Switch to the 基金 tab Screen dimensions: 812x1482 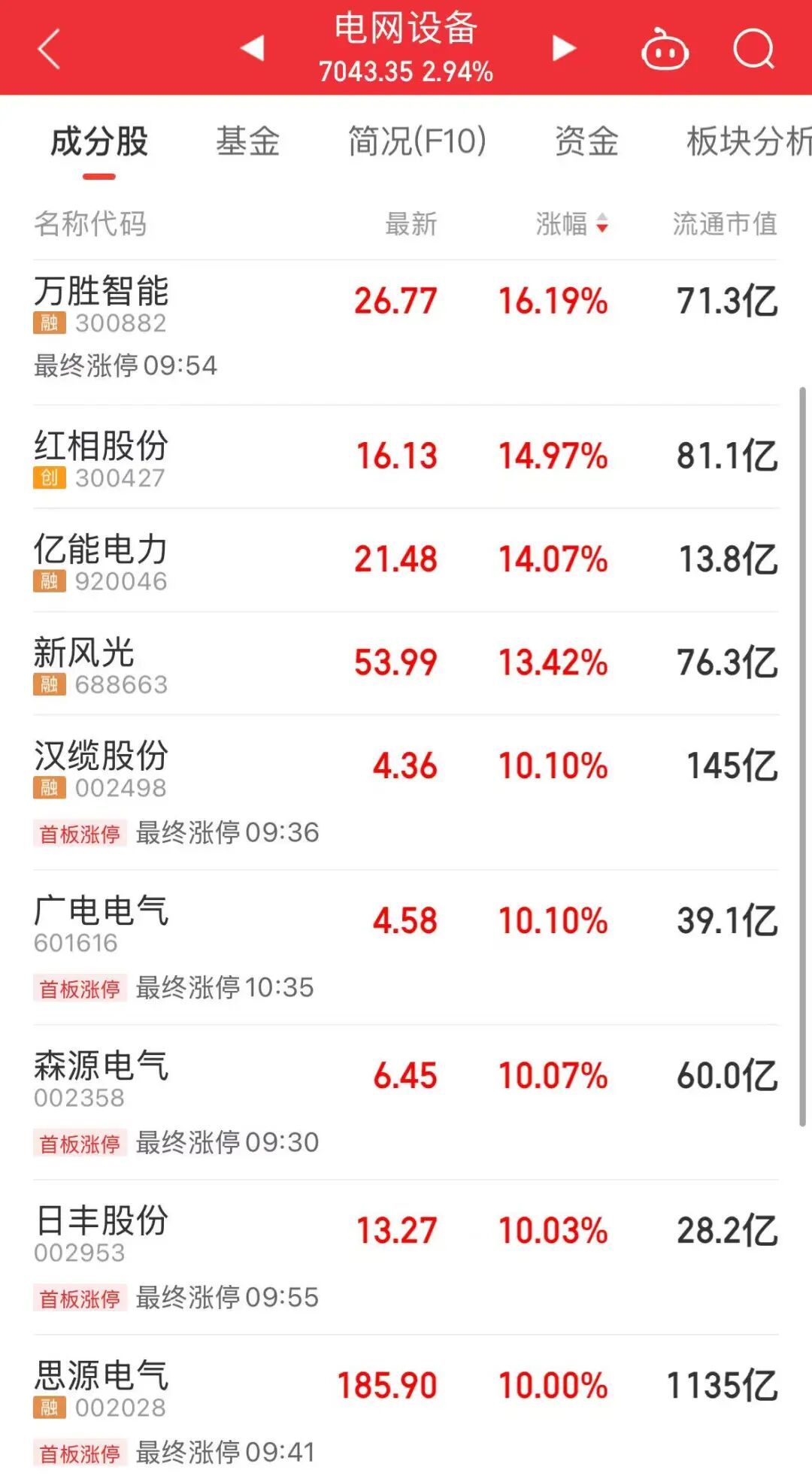click(247, 141)
